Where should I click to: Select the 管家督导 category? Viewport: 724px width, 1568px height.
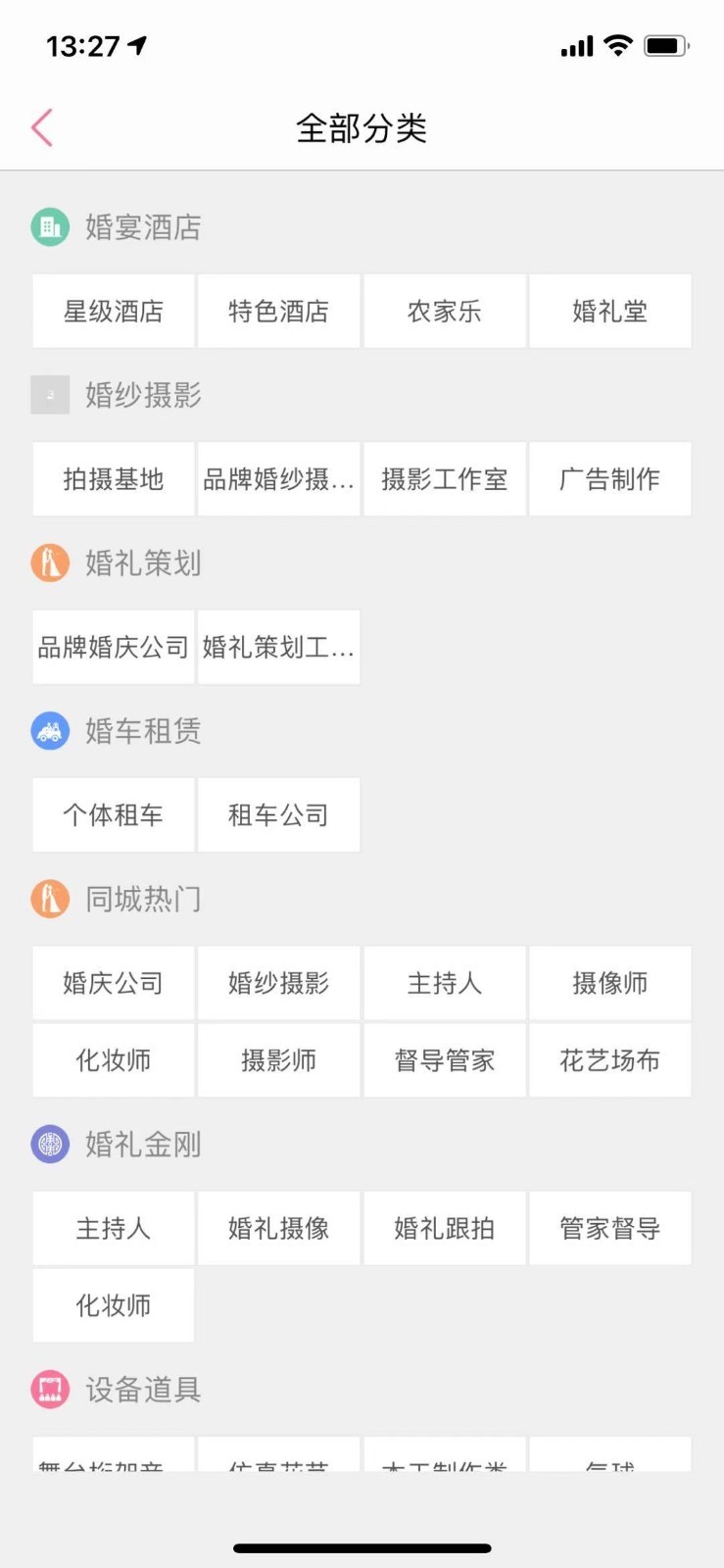coord(610,1228)
